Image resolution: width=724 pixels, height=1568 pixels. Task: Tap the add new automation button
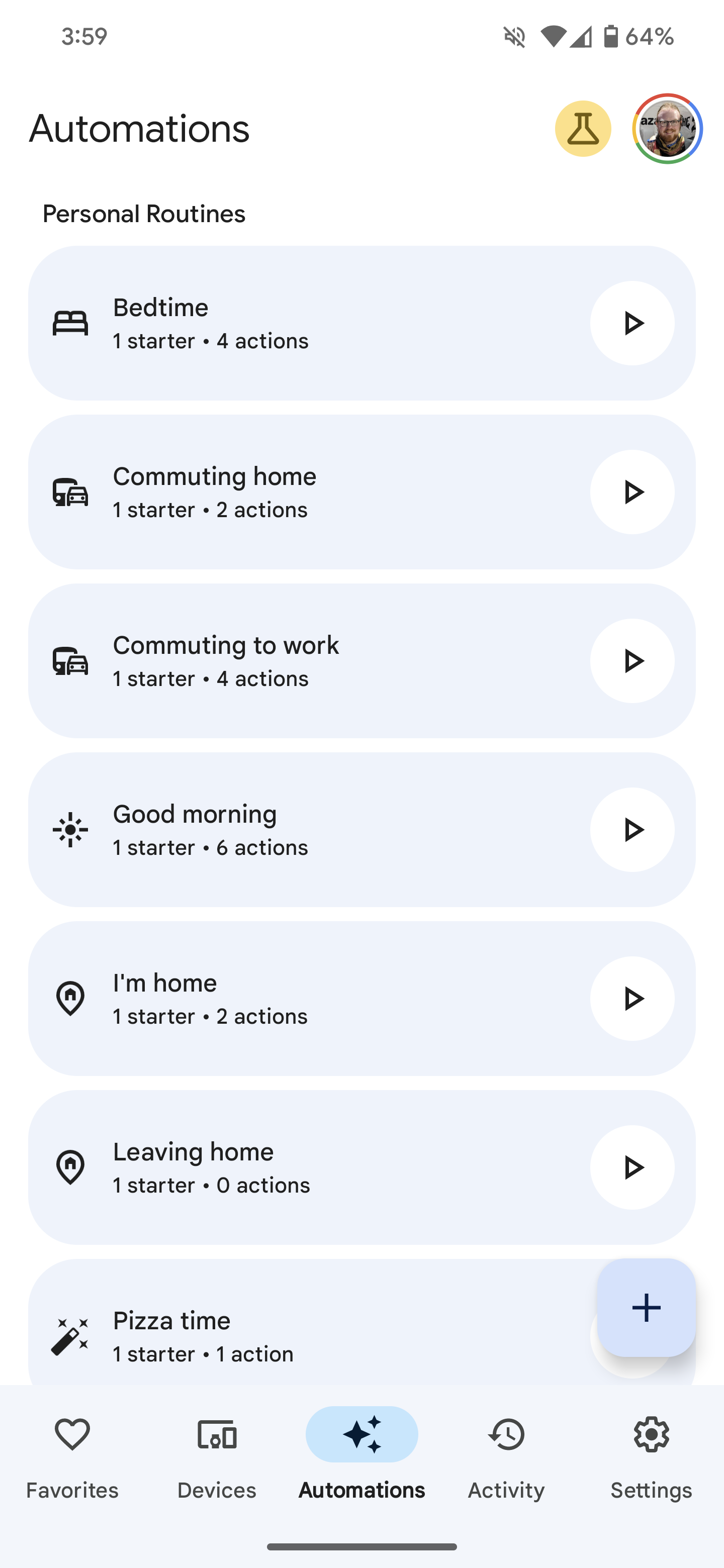pos(646,1307)
